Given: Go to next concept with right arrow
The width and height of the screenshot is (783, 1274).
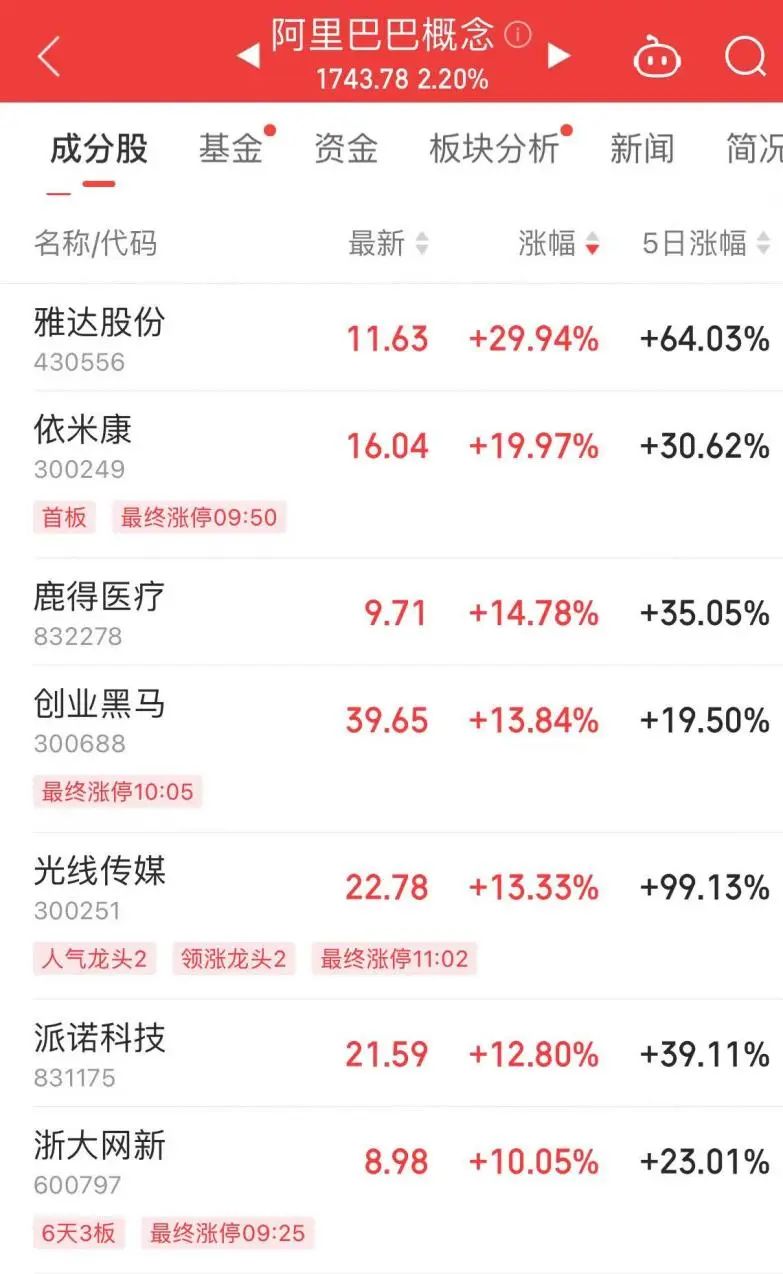Looking at the screenshot, I should tap(560, 55).
